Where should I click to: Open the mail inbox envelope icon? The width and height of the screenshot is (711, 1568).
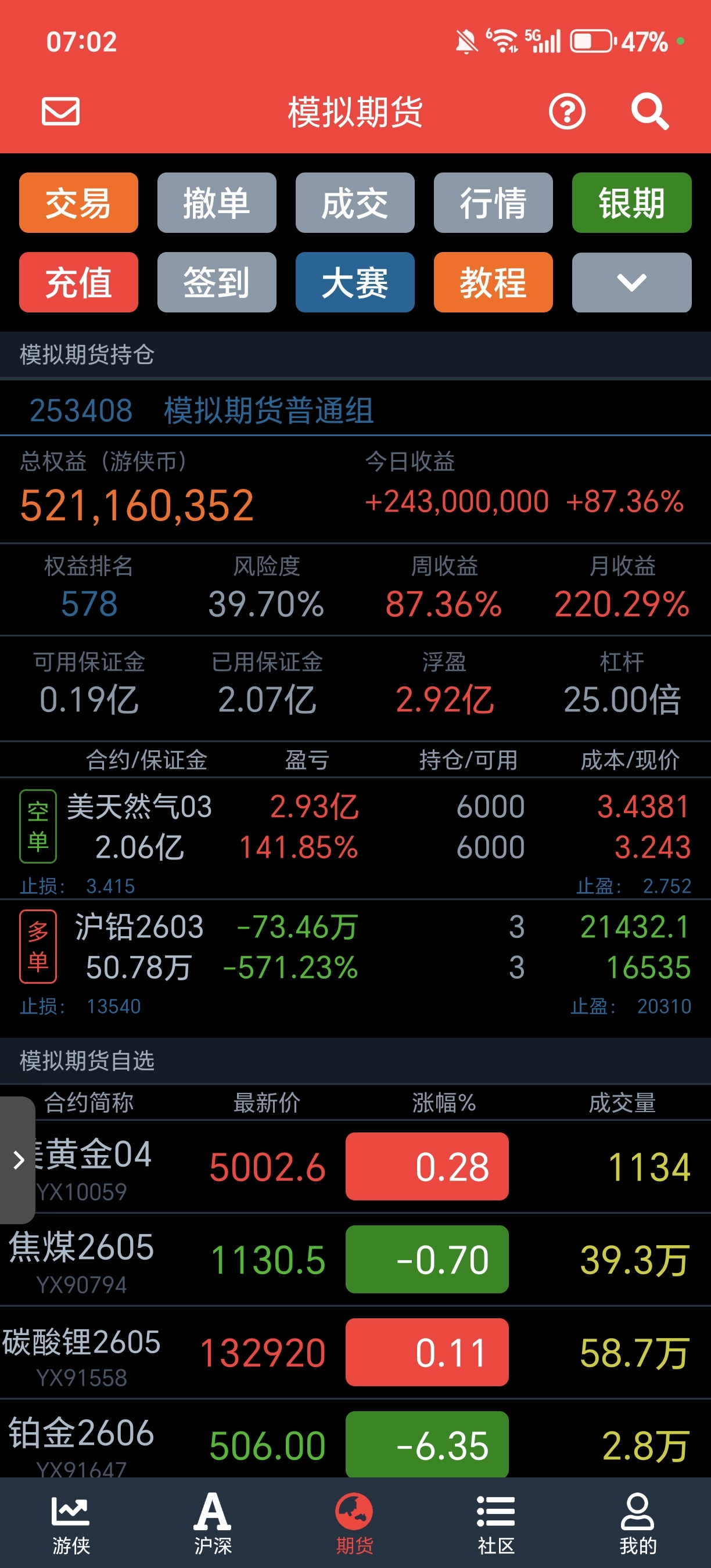coord(60,112)
